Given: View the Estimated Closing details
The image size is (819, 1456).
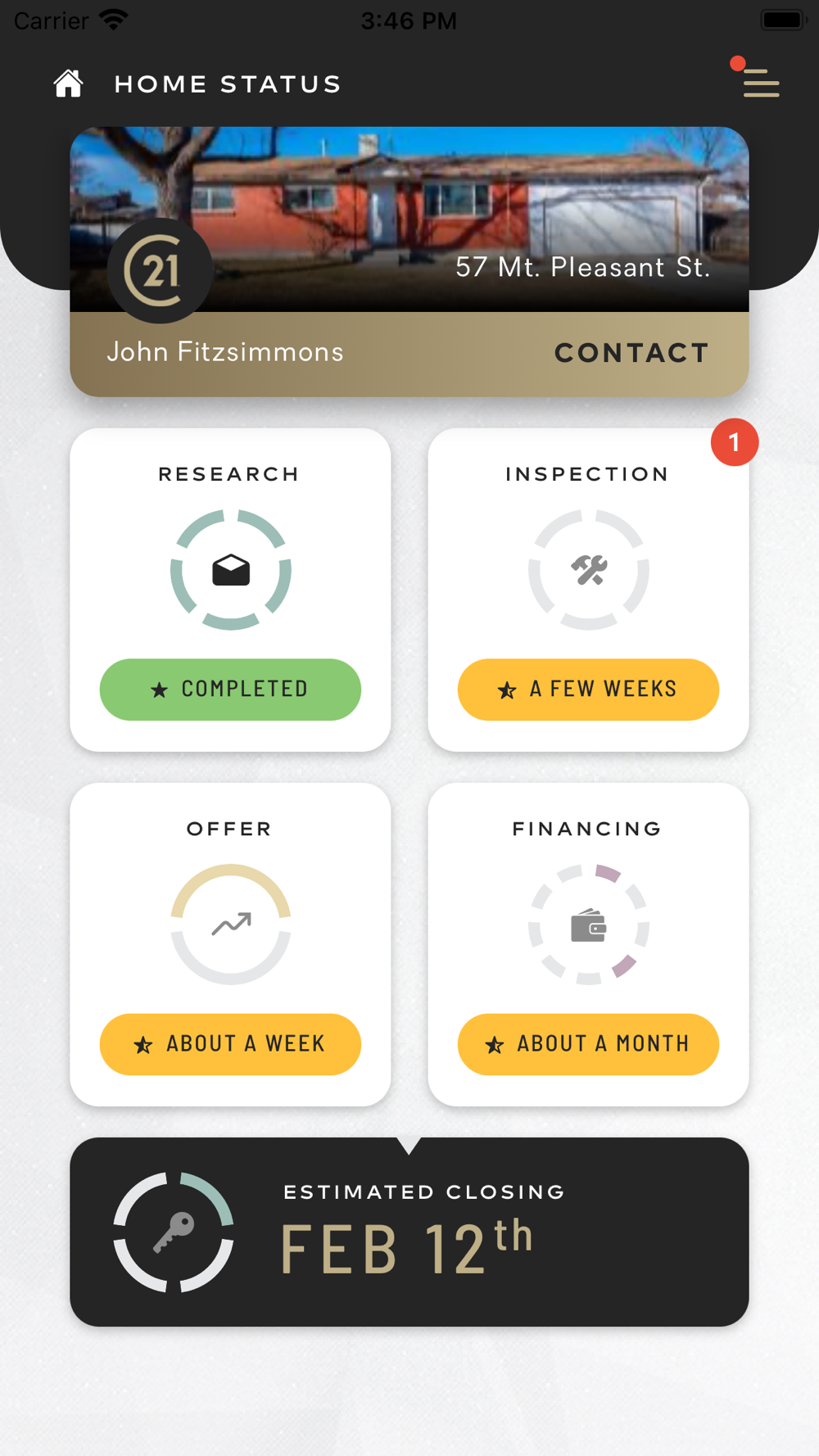Looking at the screenshot, I should coord(409,1232).
